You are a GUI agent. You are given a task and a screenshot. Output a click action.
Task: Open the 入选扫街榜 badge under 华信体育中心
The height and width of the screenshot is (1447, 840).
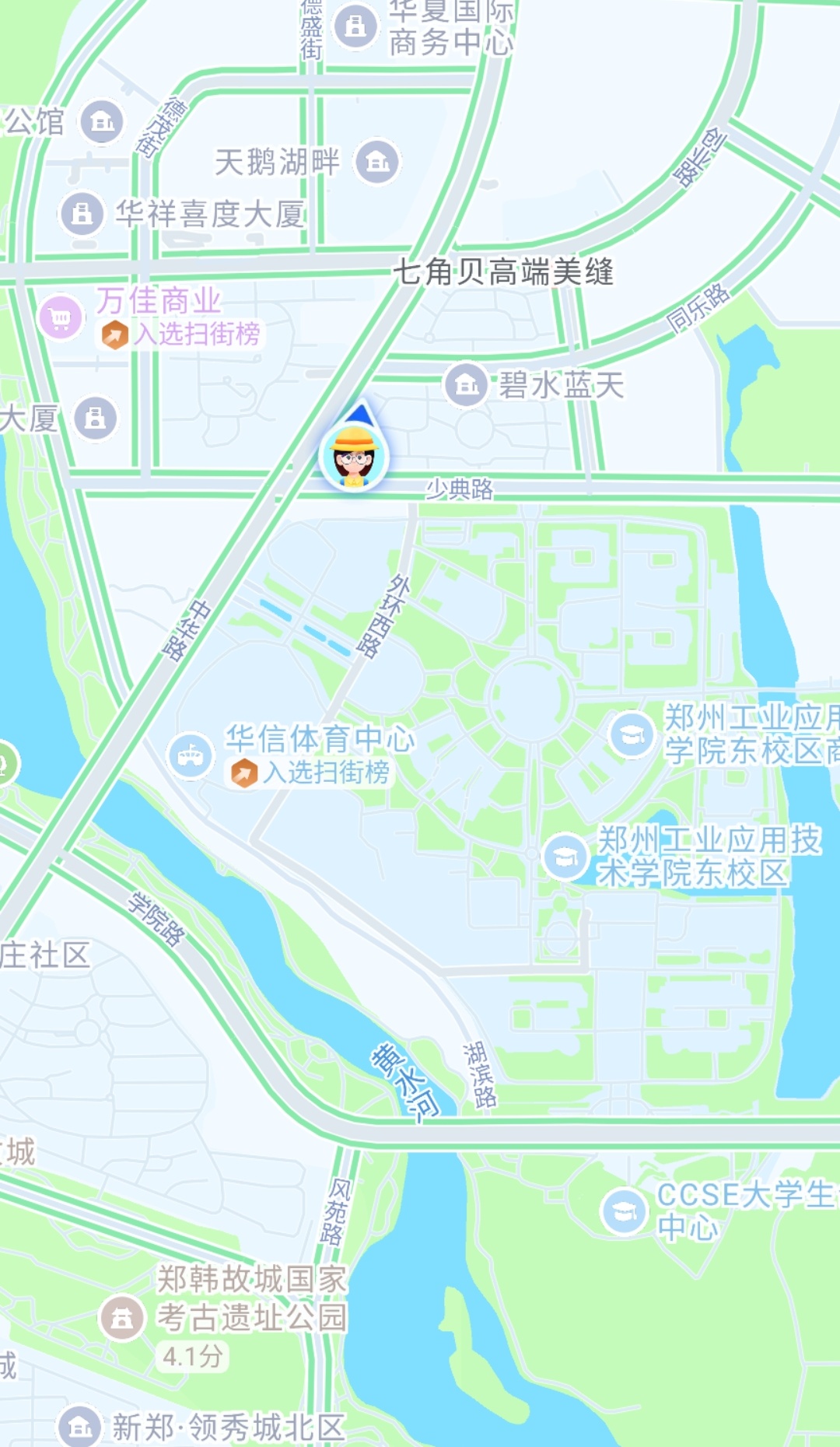310,773
